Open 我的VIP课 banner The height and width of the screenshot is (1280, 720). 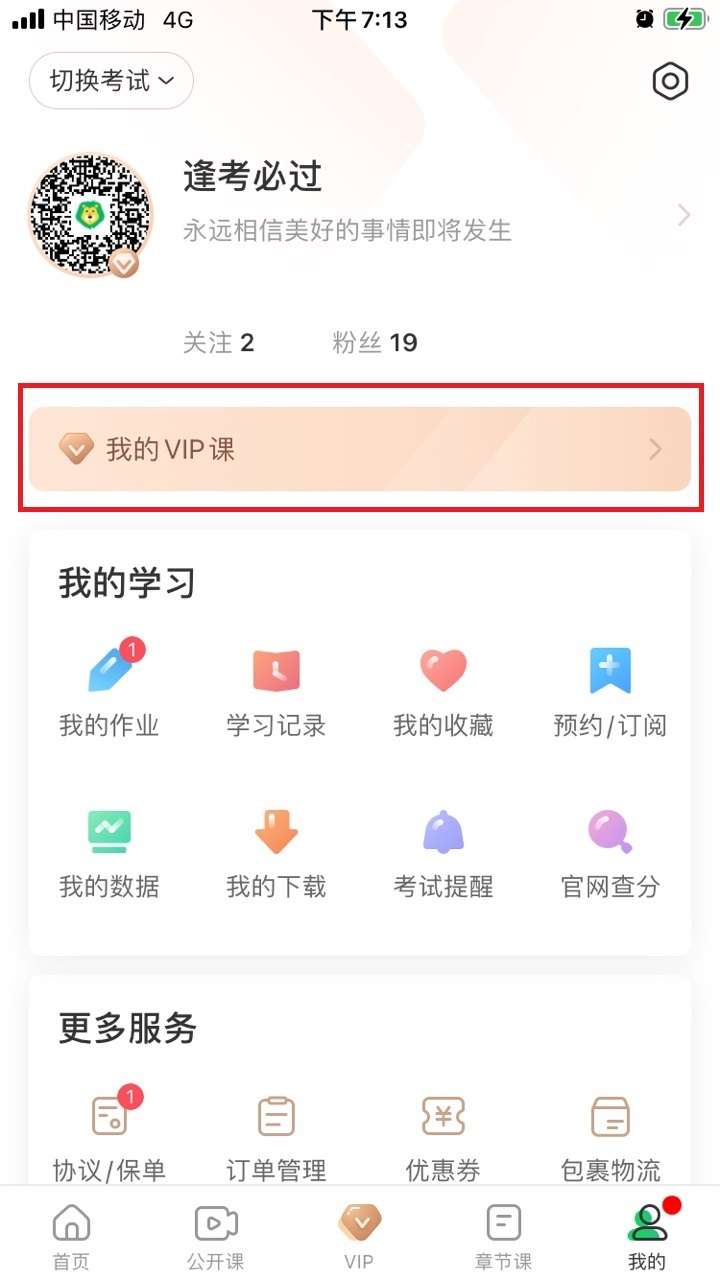click(x=360, y=449)
